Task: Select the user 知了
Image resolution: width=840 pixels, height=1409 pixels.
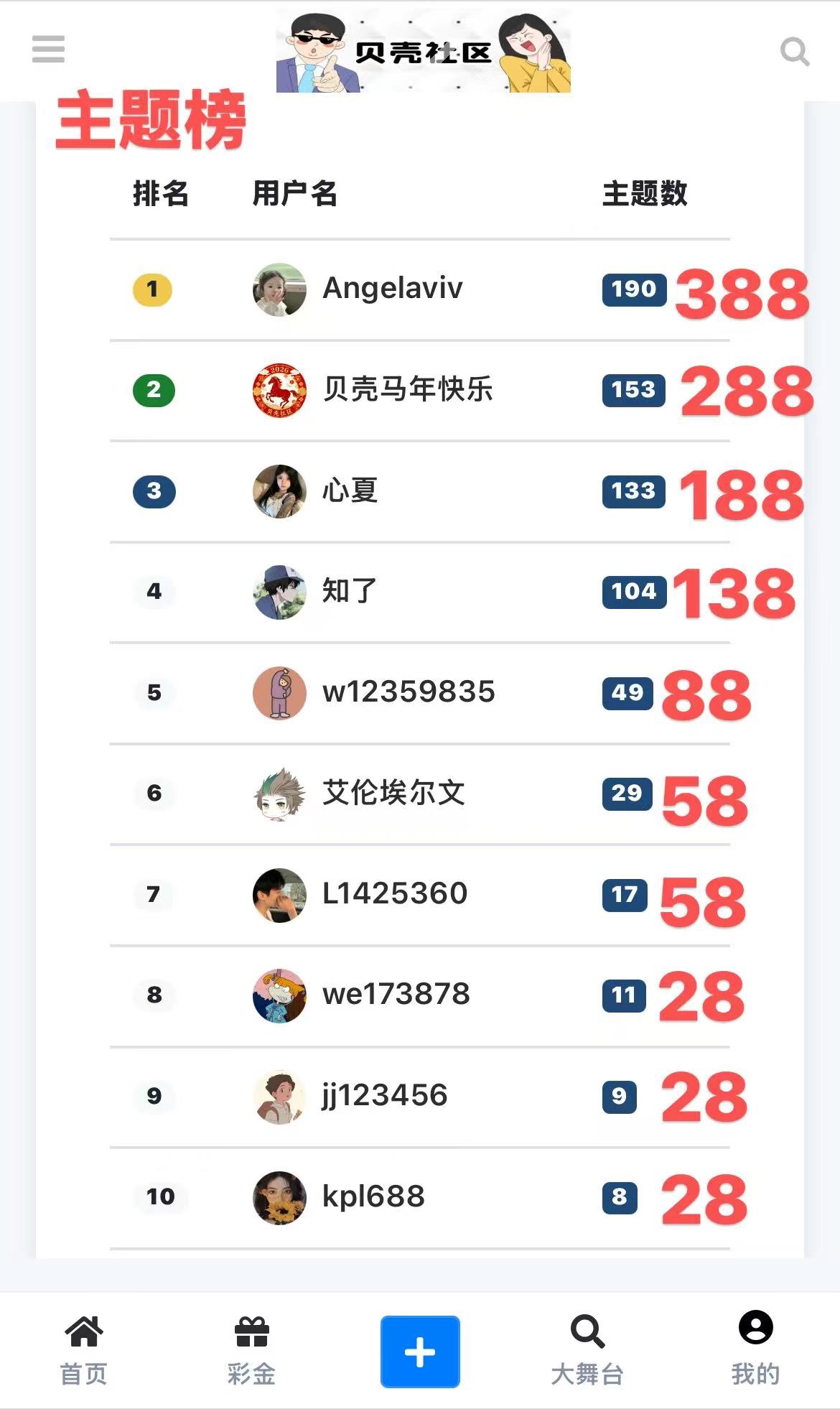Action: [x=349, y=592]
